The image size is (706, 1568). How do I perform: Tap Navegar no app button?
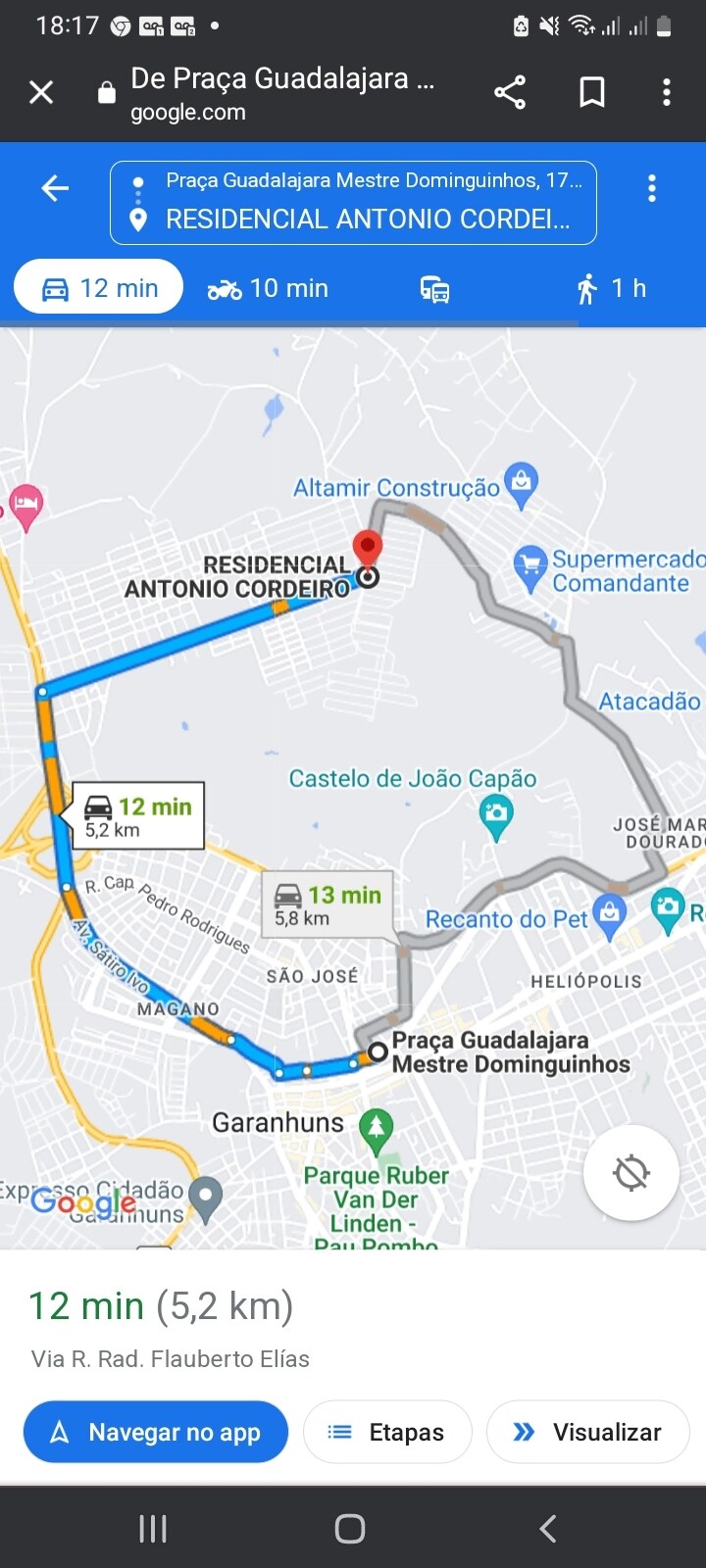pyautogui.click(x=156, y=1432)
